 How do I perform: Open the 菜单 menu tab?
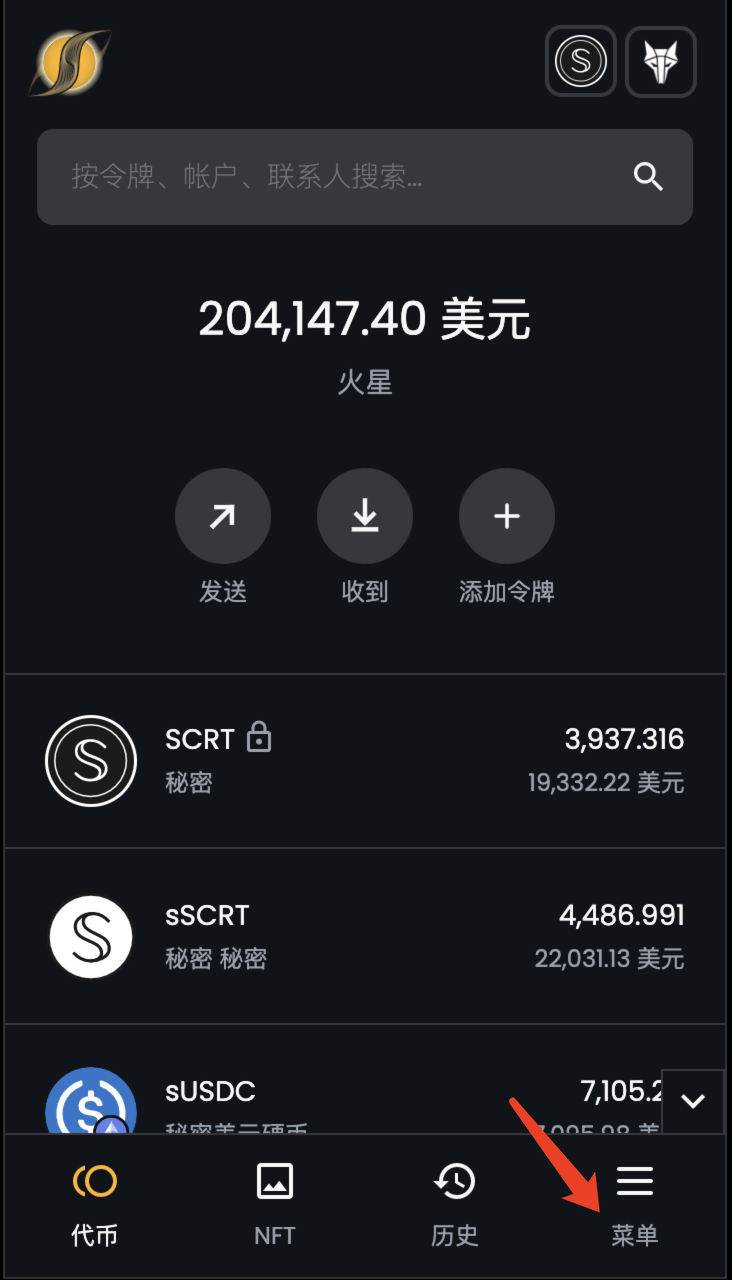(x=635, y=1205)
